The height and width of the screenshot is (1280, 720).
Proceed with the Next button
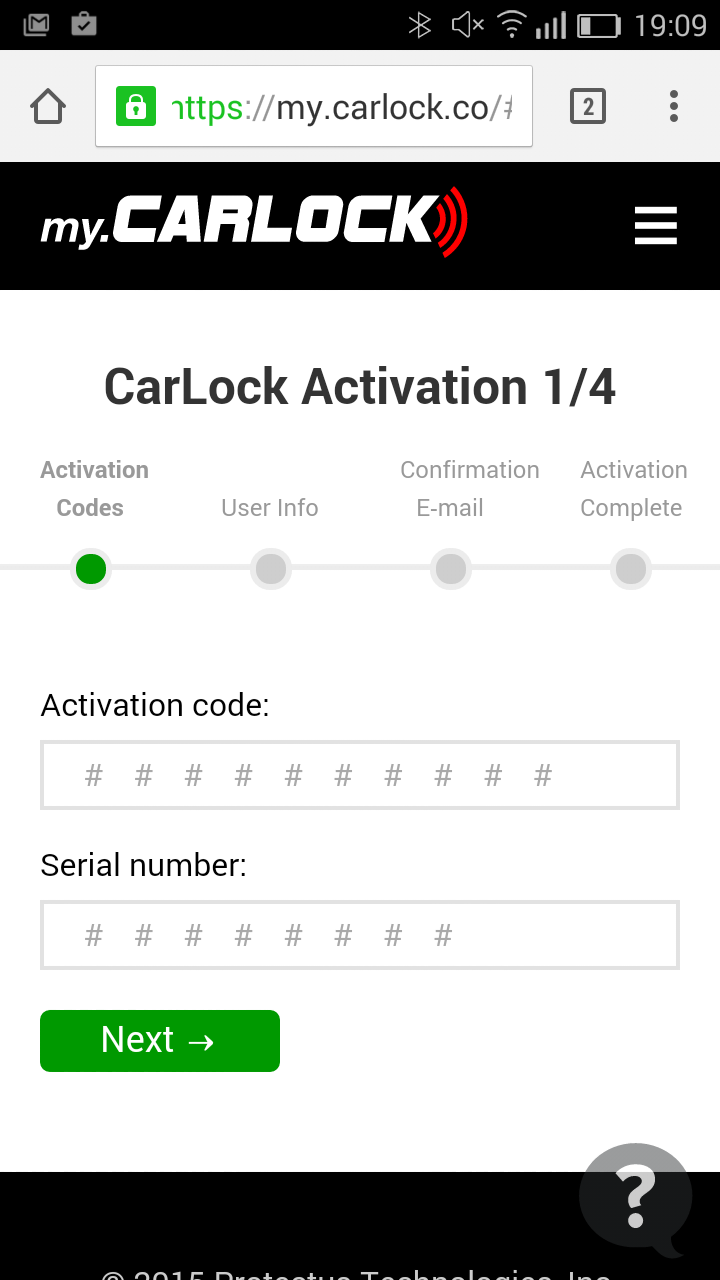(160, 1041)
